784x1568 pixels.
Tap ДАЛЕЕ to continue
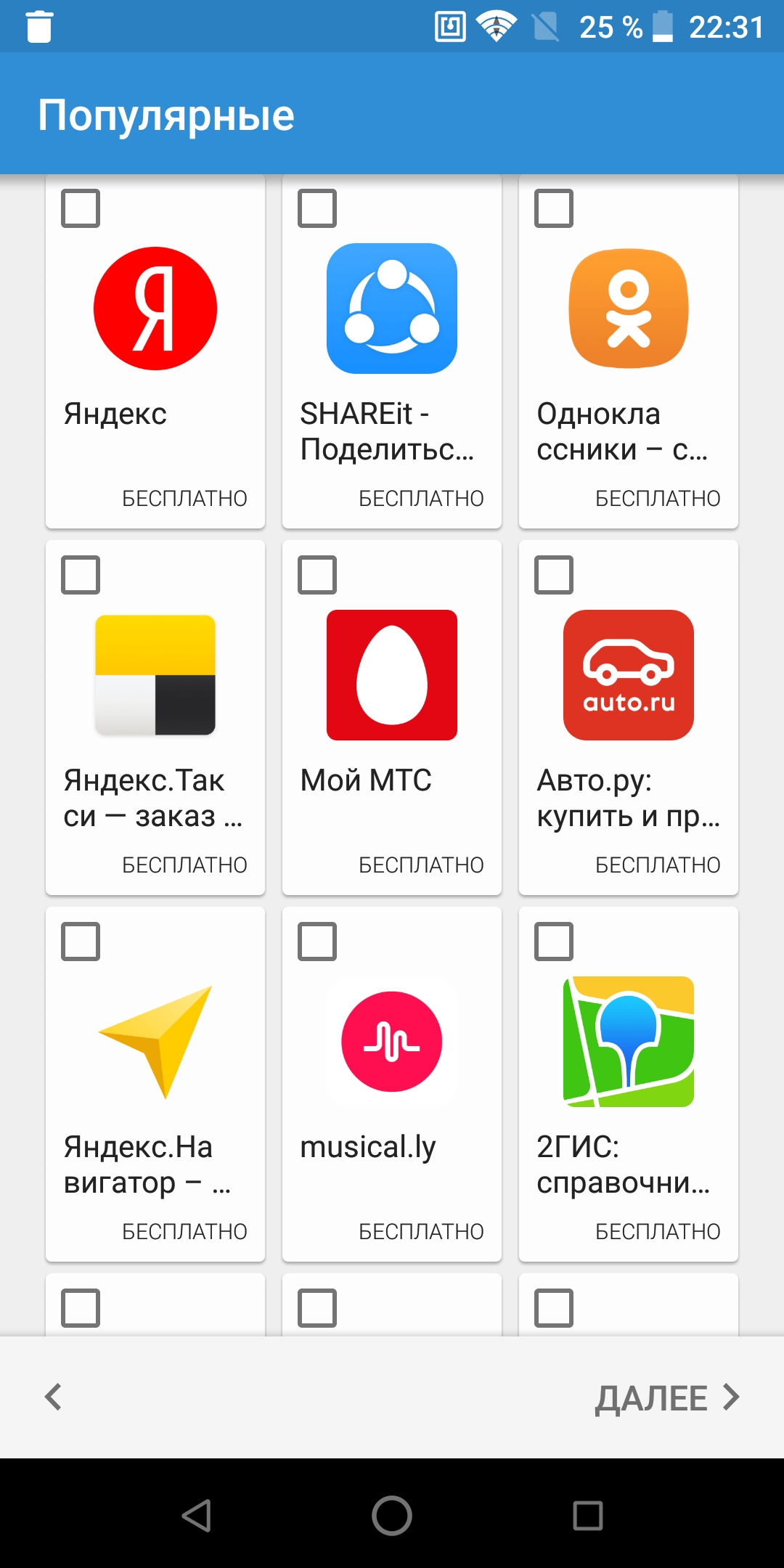[667, 1397]
